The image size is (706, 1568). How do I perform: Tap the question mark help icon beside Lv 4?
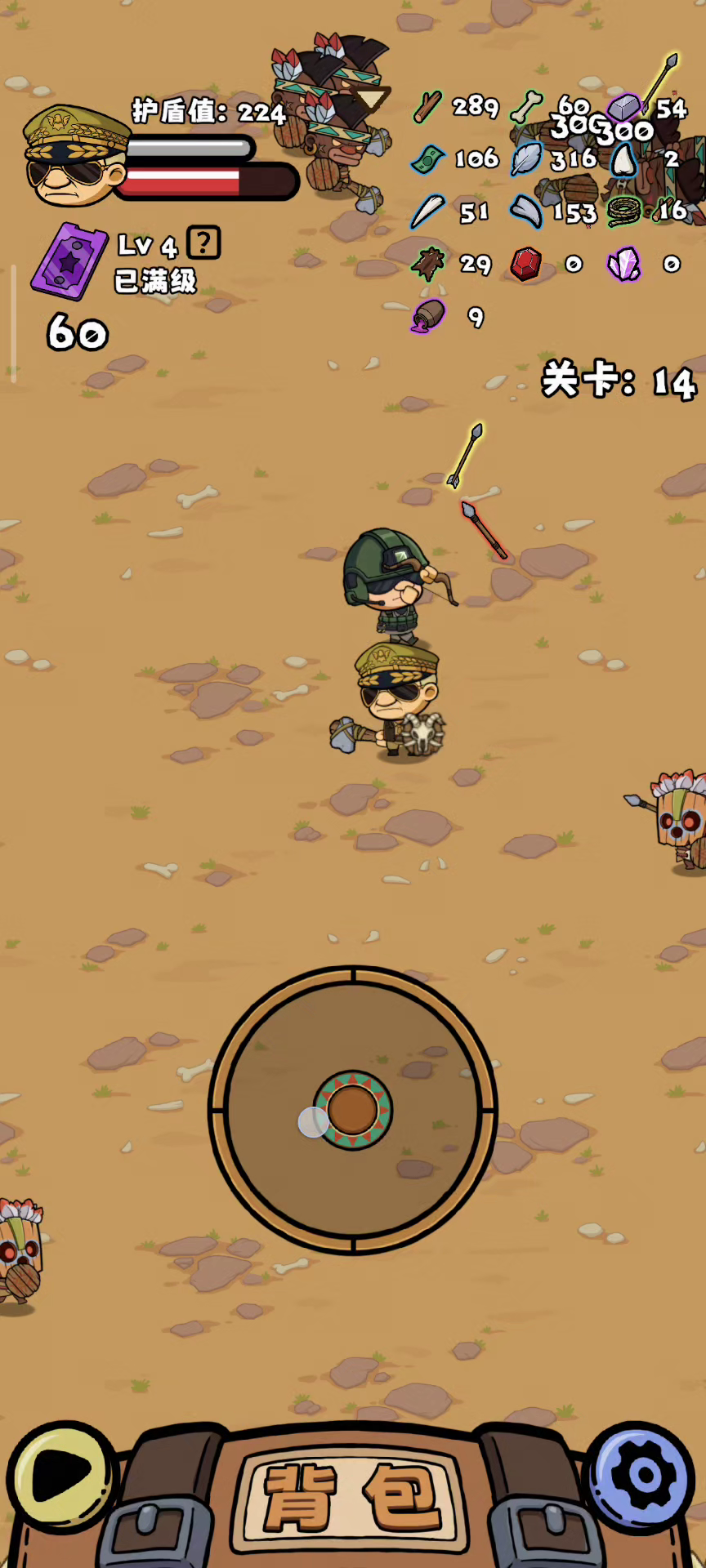pyautogui.click(x=204, y=243)
